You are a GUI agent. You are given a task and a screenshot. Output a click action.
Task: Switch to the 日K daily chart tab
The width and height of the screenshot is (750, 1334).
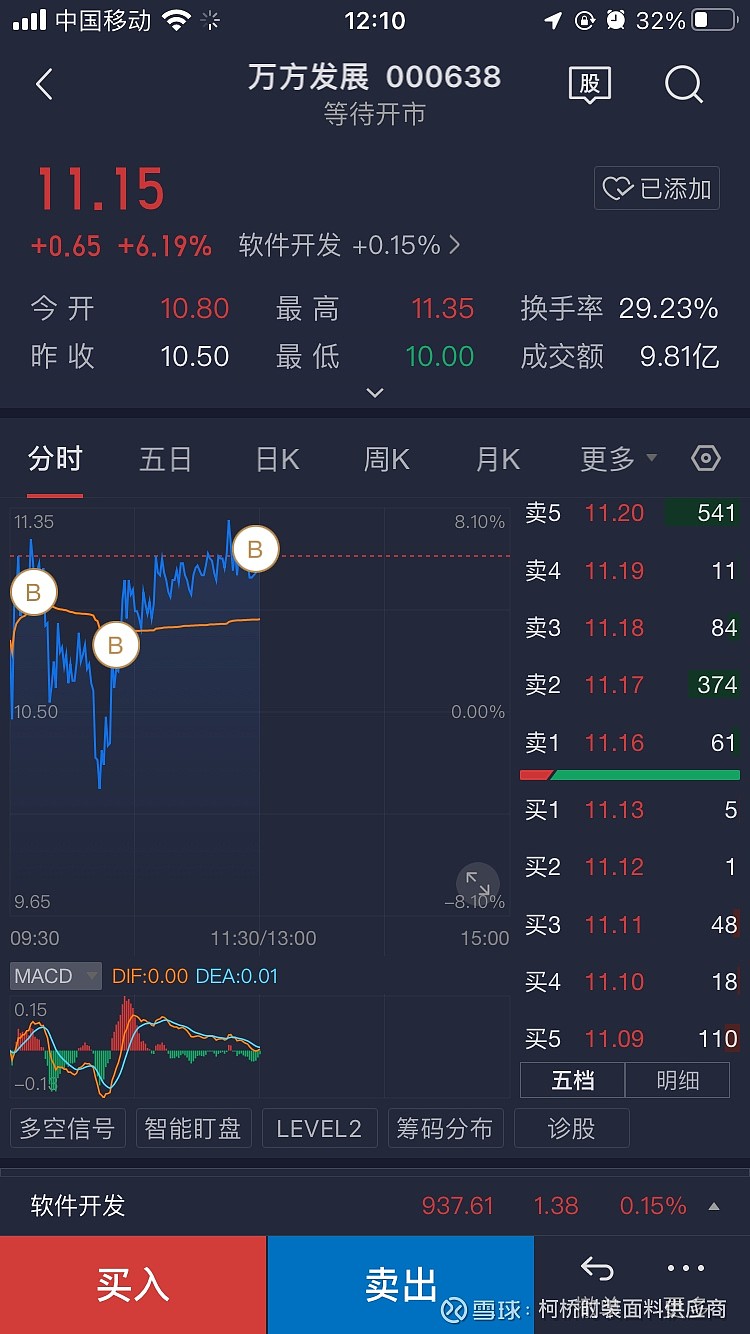[275, 458]
